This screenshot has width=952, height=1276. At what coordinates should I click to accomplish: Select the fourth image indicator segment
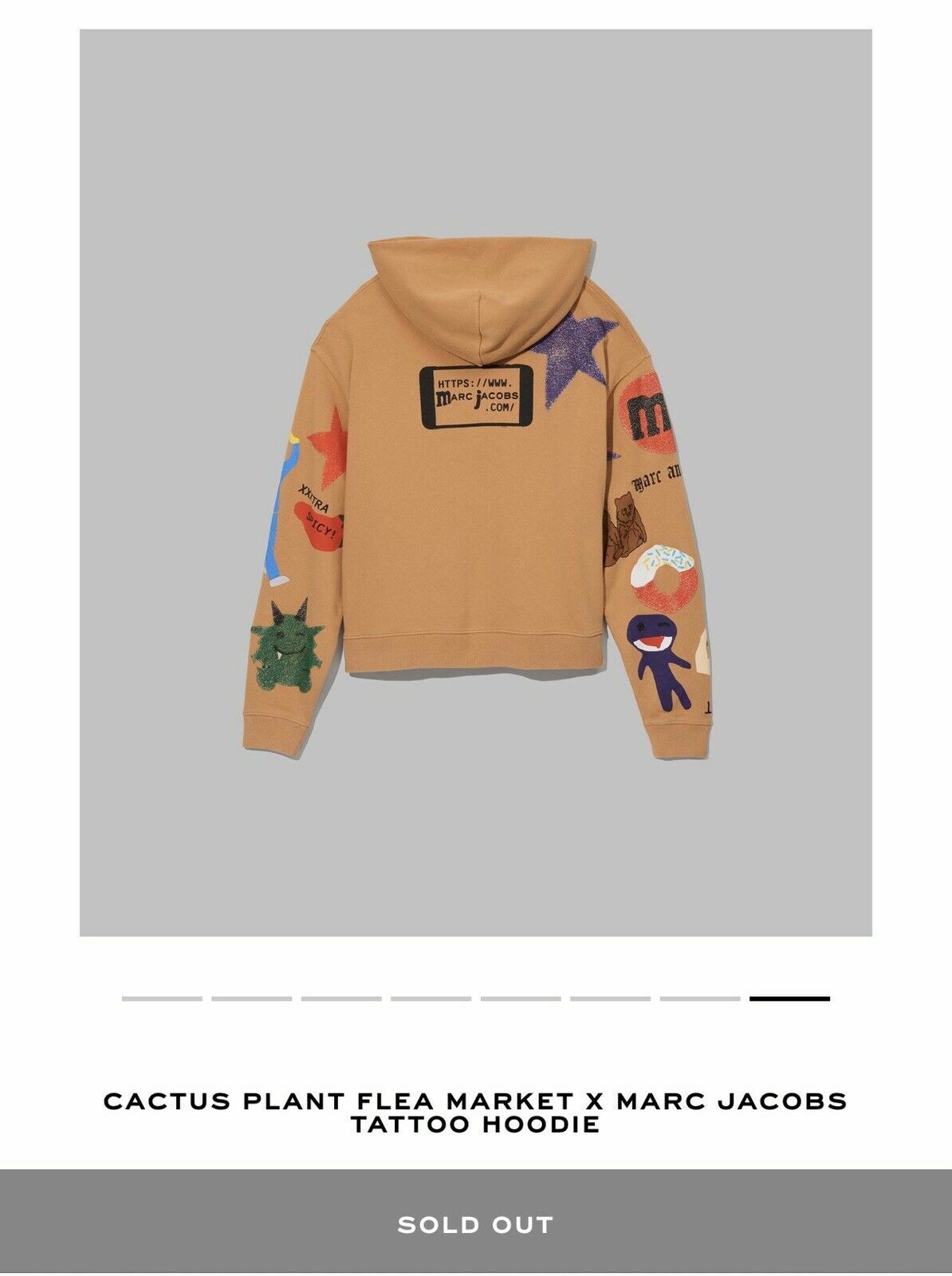tap(431, 998)
